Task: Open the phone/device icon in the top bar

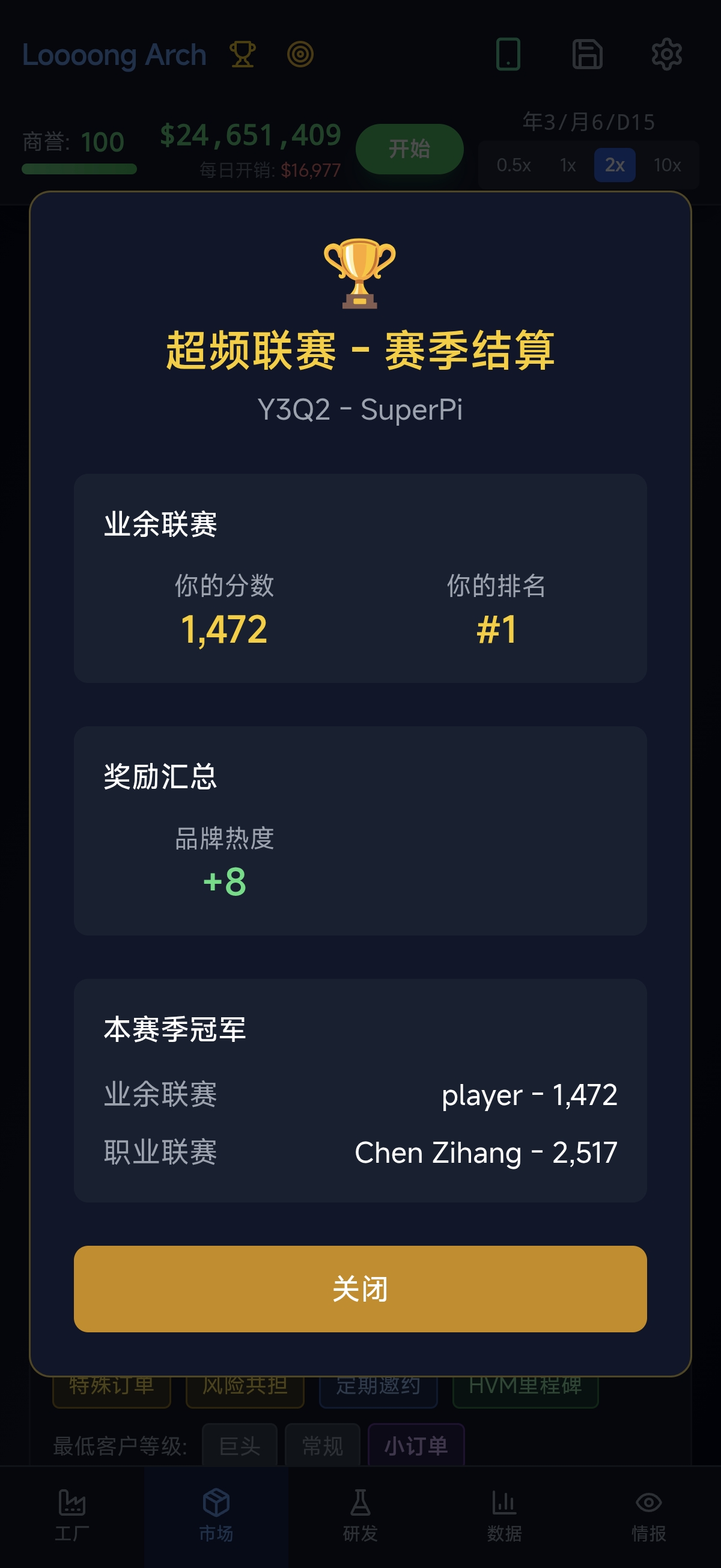Action: click(509, 55)
